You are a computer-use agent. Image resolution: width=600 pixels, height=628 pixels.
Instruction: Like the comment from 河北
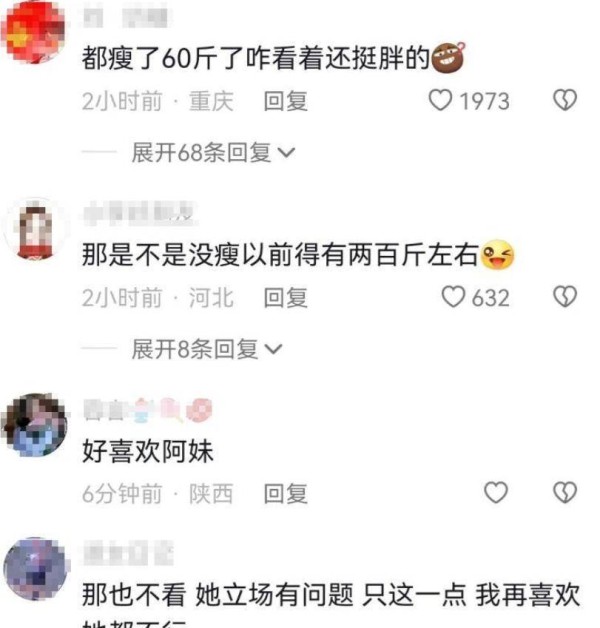click(x=455, y=297)
